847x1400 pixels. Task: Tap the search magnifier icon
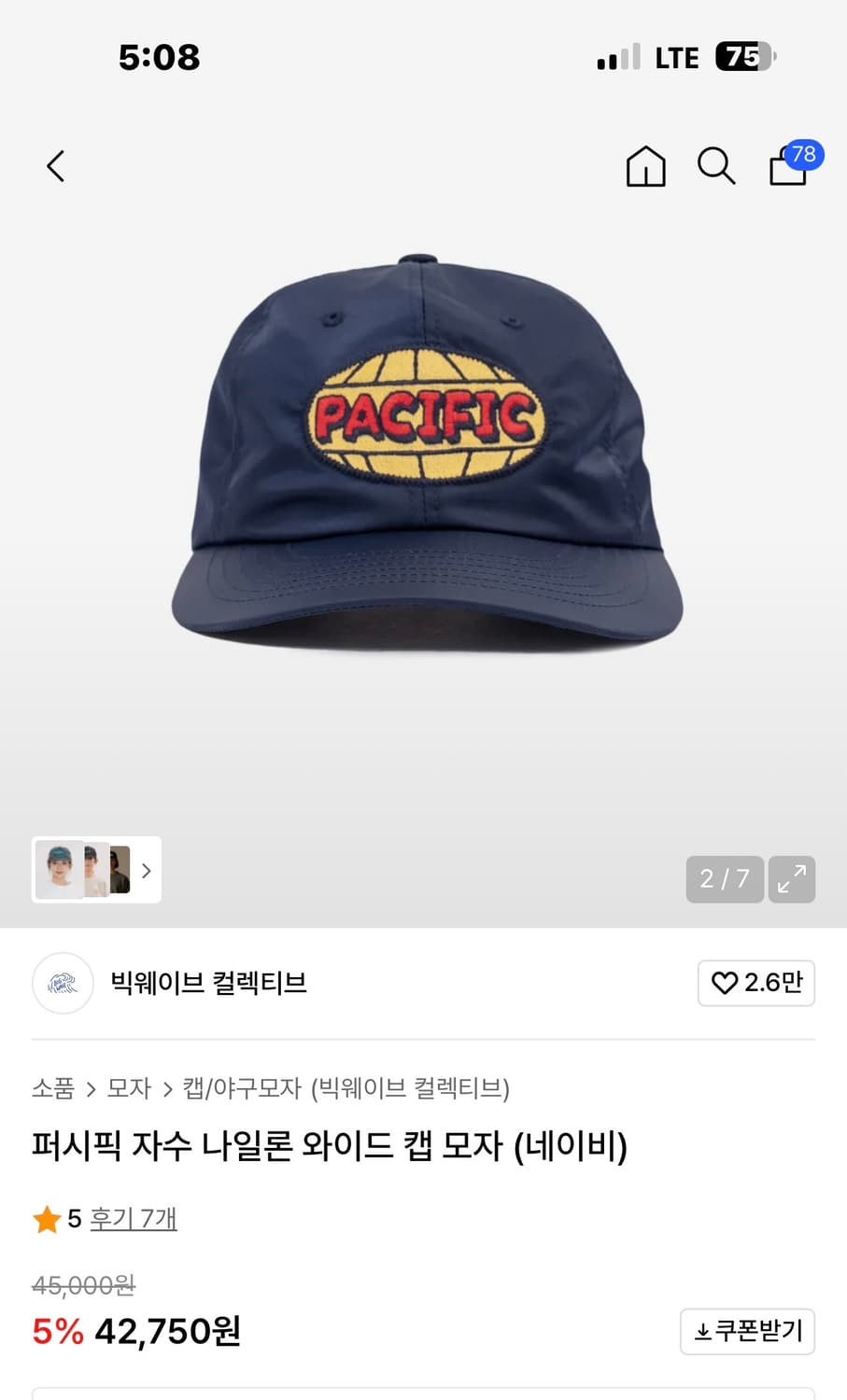click(715, 166)
